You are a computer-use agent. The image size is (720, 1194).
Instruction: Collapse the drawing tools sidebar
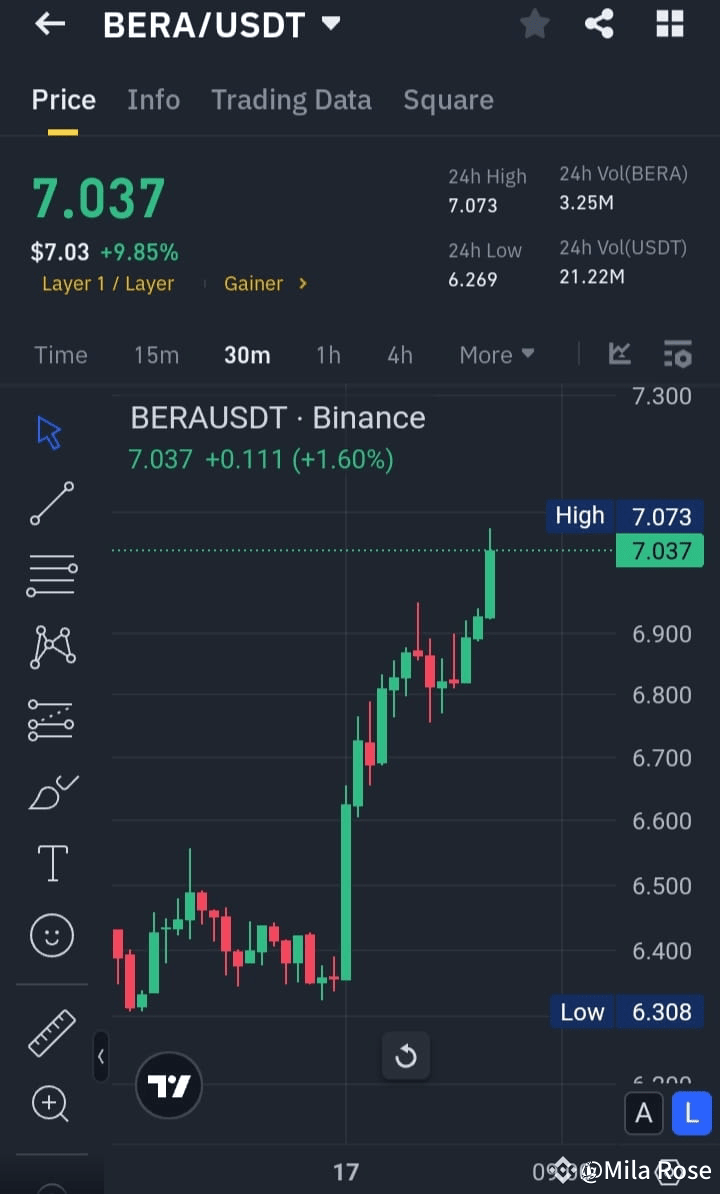click(x=101, y=1057)
